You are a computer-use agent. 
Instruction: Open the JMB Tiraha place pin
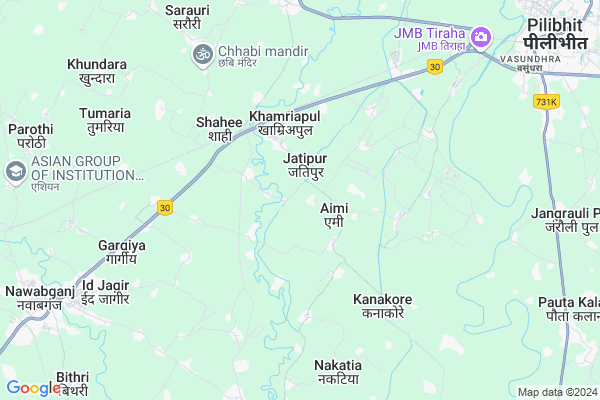click(481, 37)
